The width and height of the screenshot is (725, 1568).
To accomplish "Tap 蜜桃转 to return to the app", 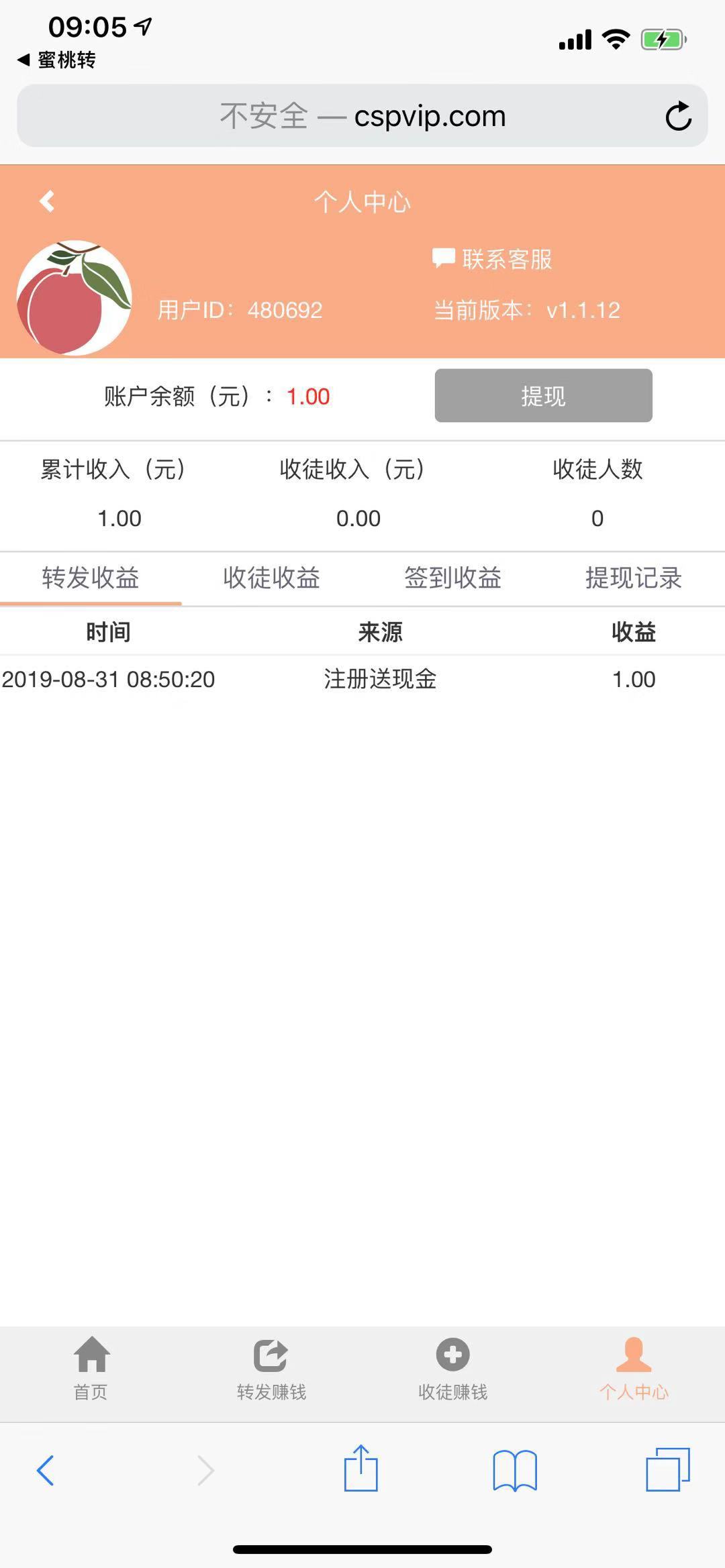I will [x=57, y=60].
